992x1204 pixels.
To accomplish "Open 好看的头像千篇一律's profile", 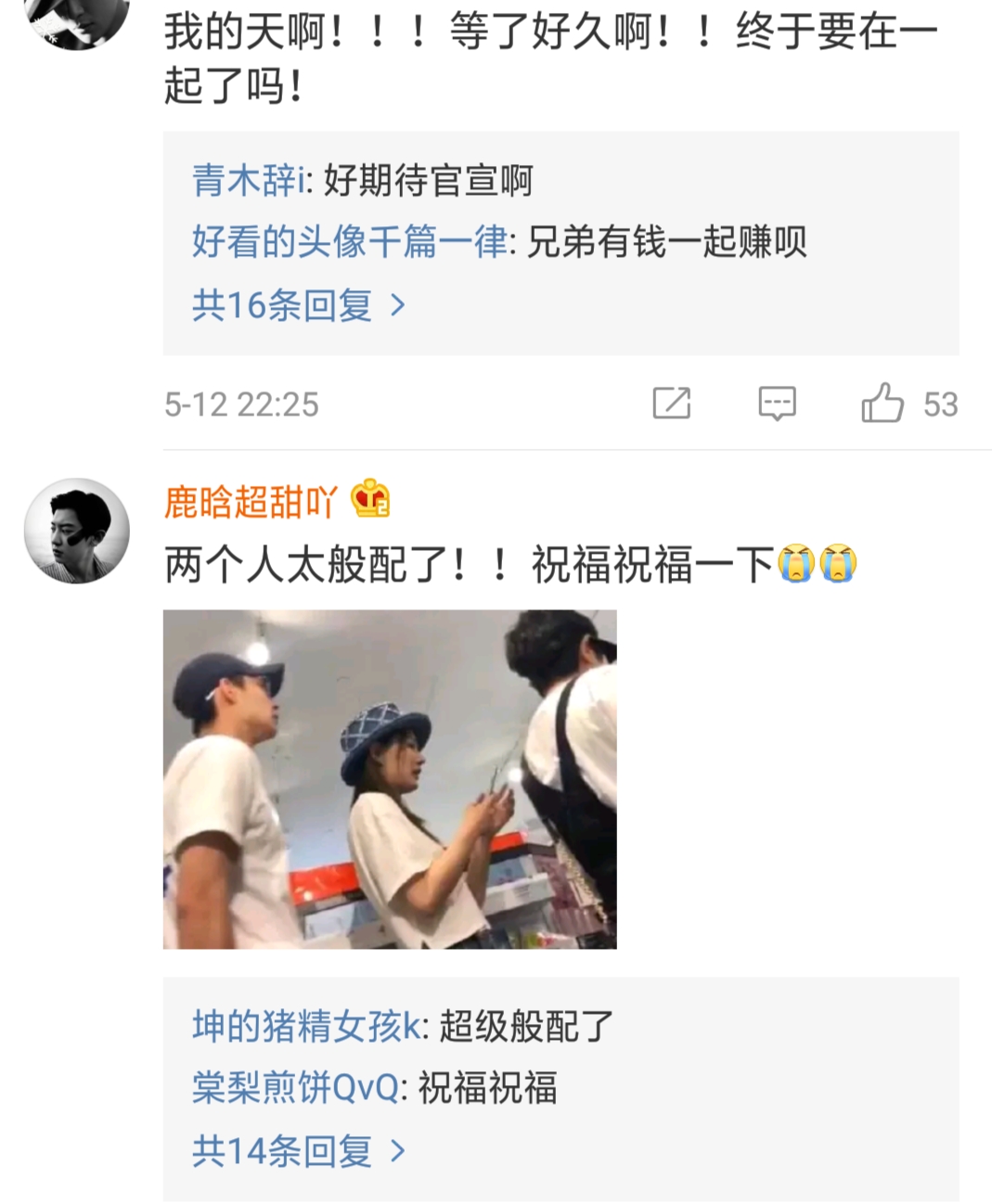I will point(349,242).
